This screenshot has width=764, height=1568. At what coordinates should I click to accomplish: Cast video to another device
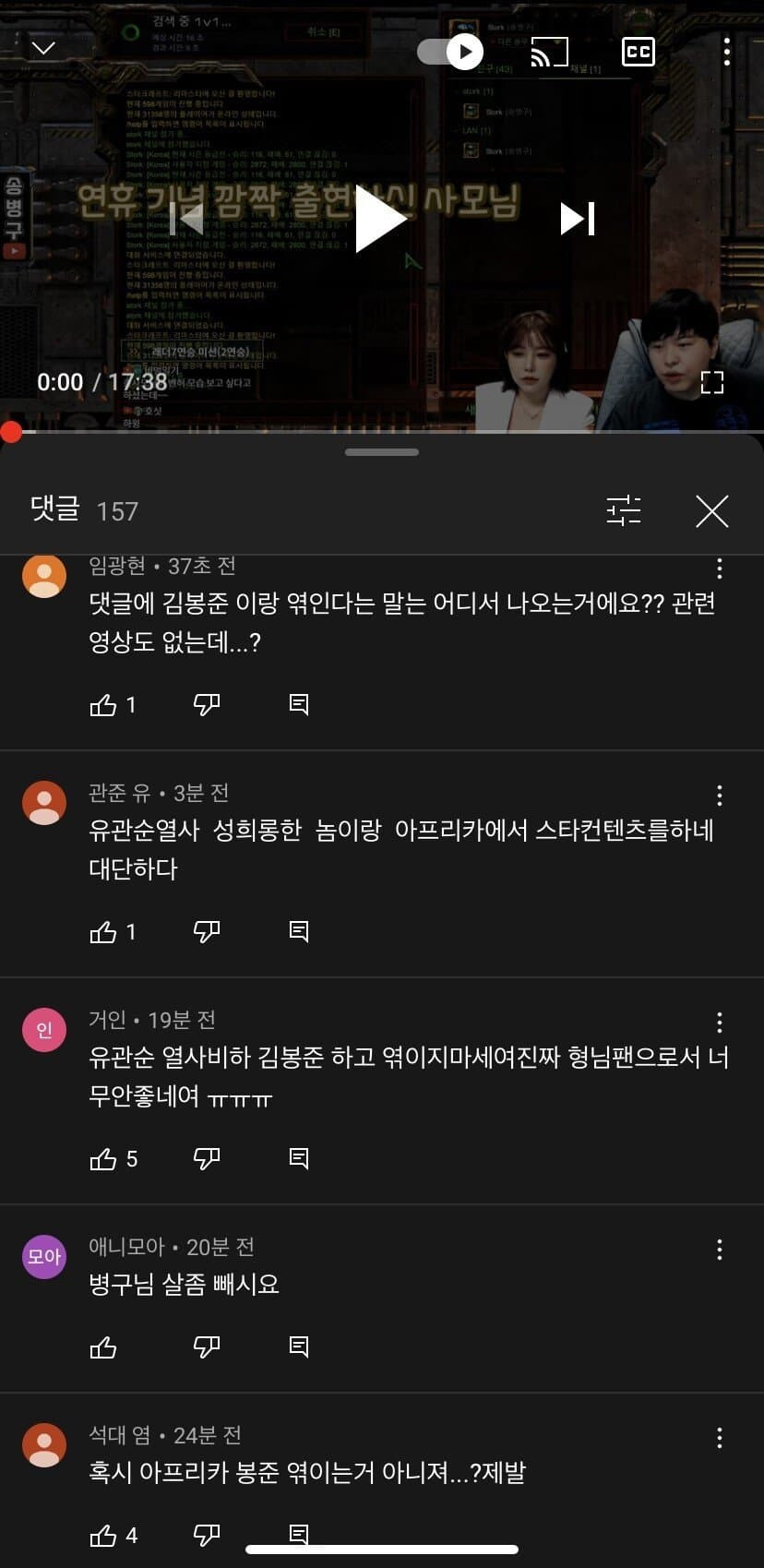pyautogui.click(x=549, y=53)
